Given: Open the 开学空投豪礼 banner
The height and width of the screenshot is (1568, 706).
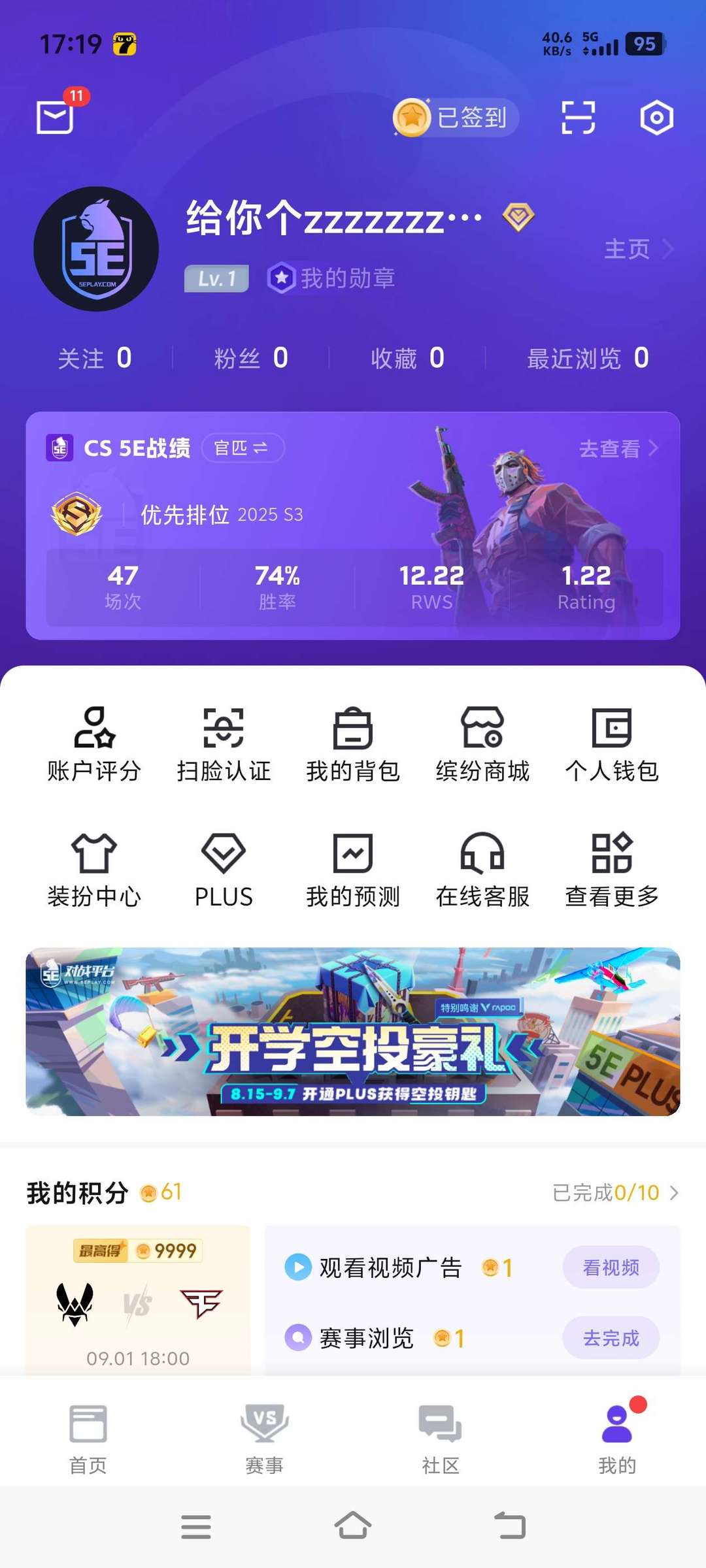Looking at the screenshot, I should click(x=353, y=1032).
